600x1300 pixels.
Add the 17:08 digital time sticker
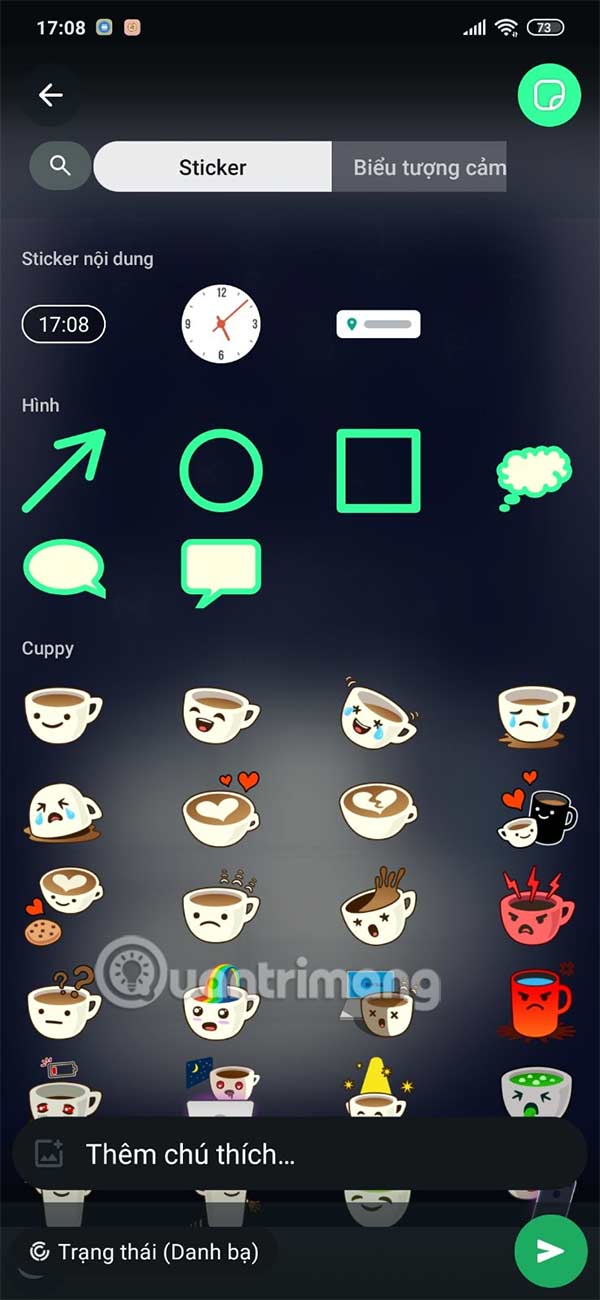coord(64,324)
